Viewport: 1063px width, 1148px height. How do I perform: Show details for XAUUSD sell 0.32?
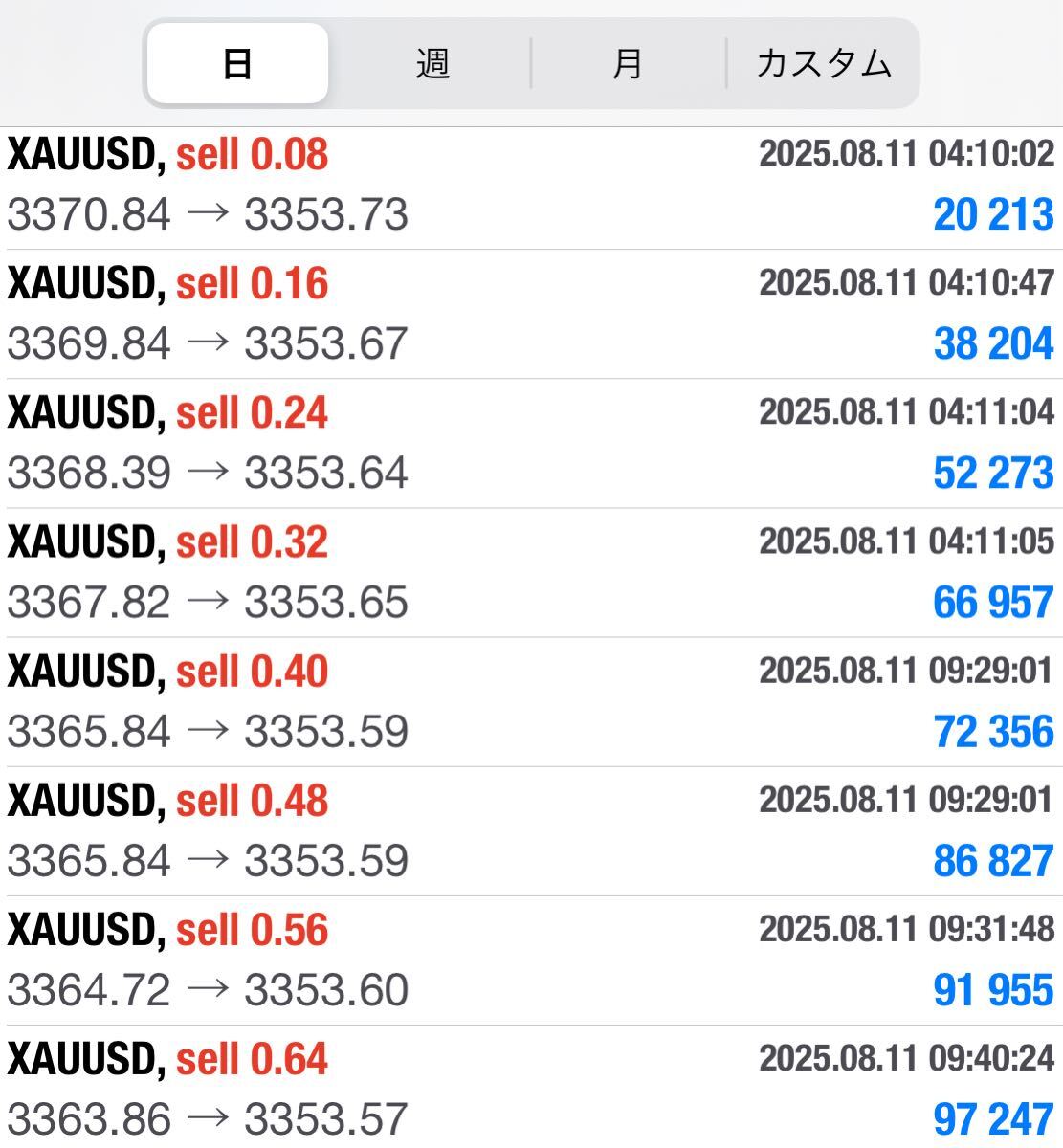531,573
